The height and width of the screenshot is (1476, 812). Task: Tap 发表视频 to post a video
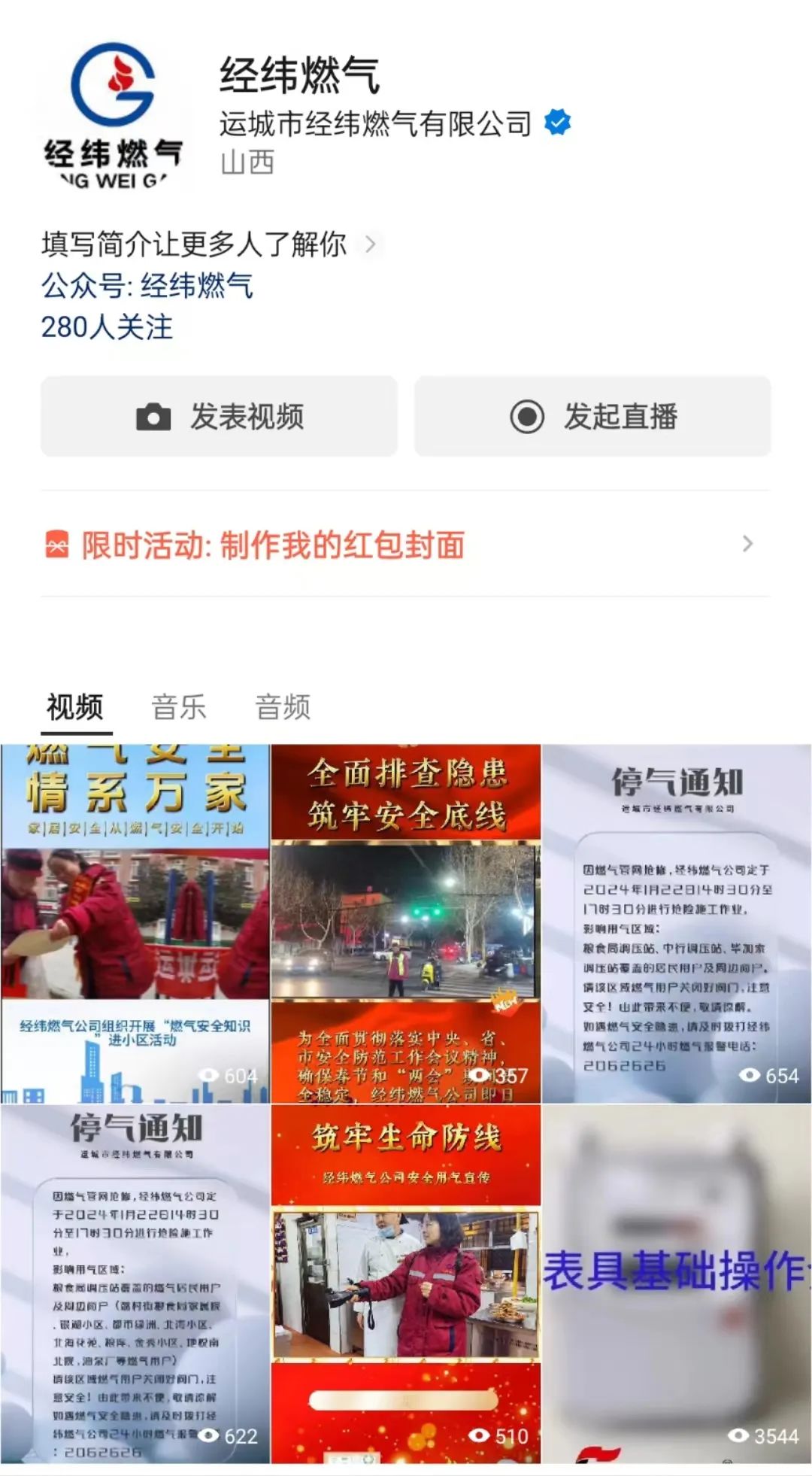(x=219, y=416)
